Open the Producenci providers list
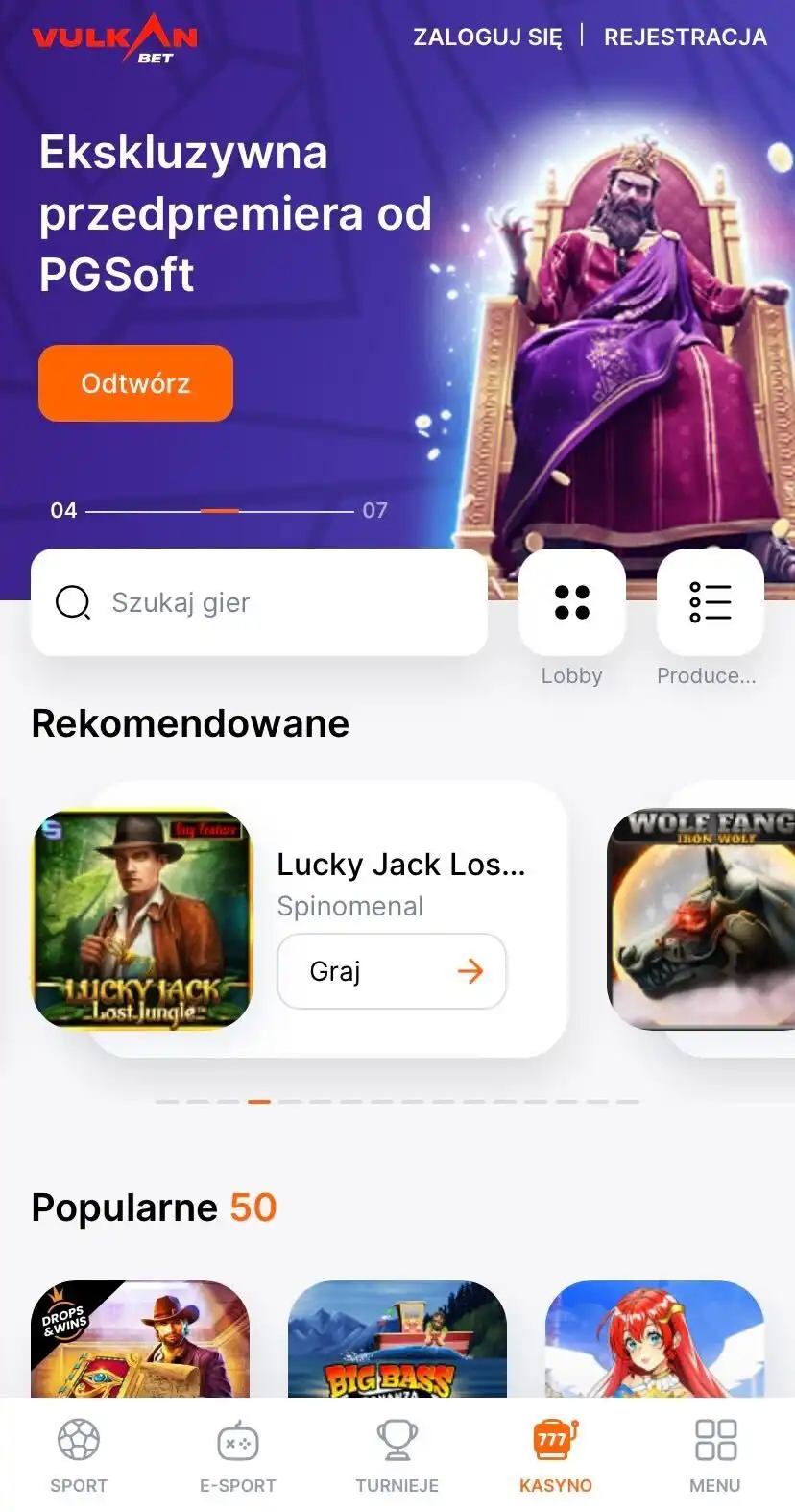 (x=710, y=603)
